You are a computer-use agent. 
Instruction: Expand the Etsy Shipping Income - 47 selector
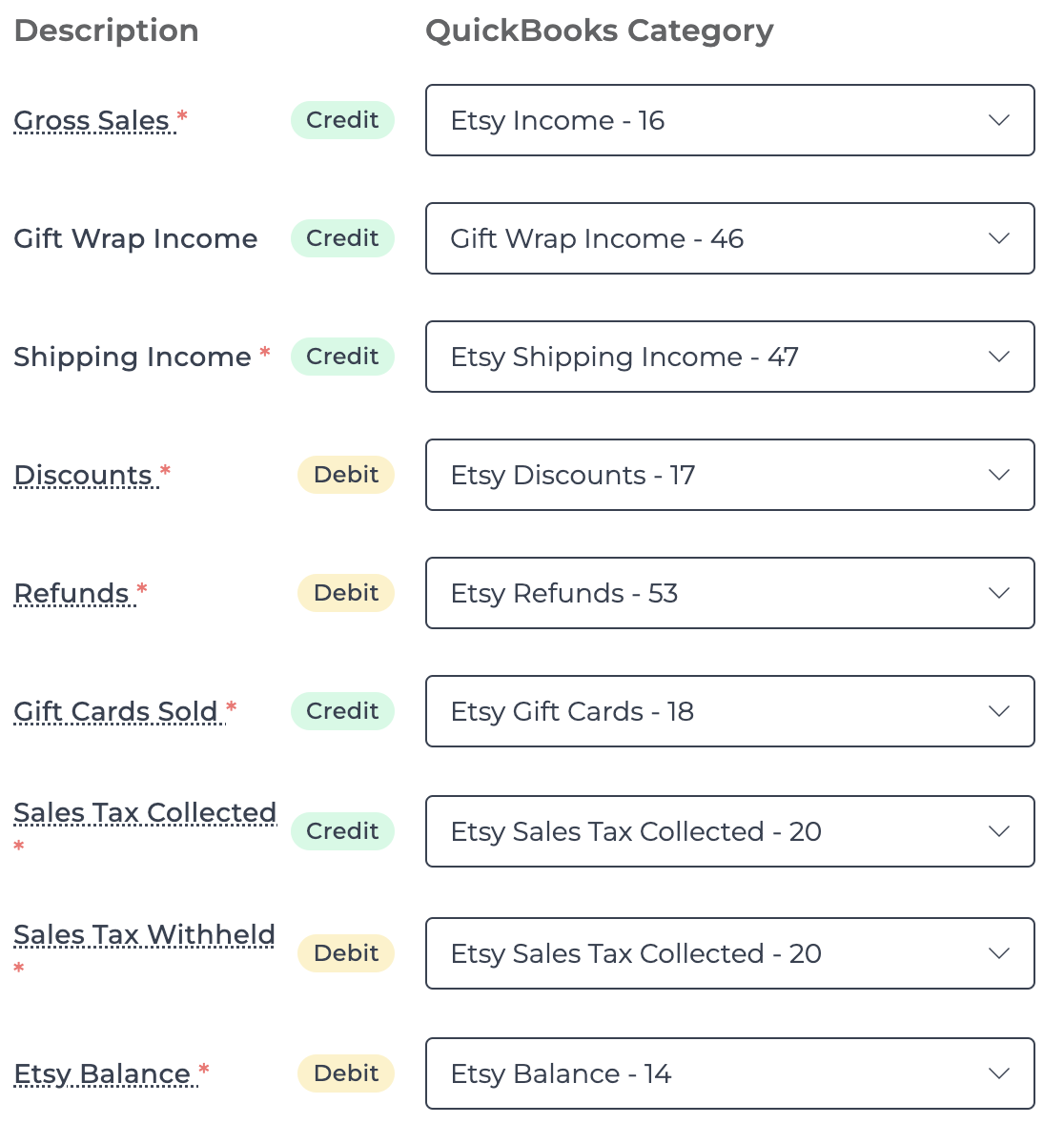tap(729, 357)
